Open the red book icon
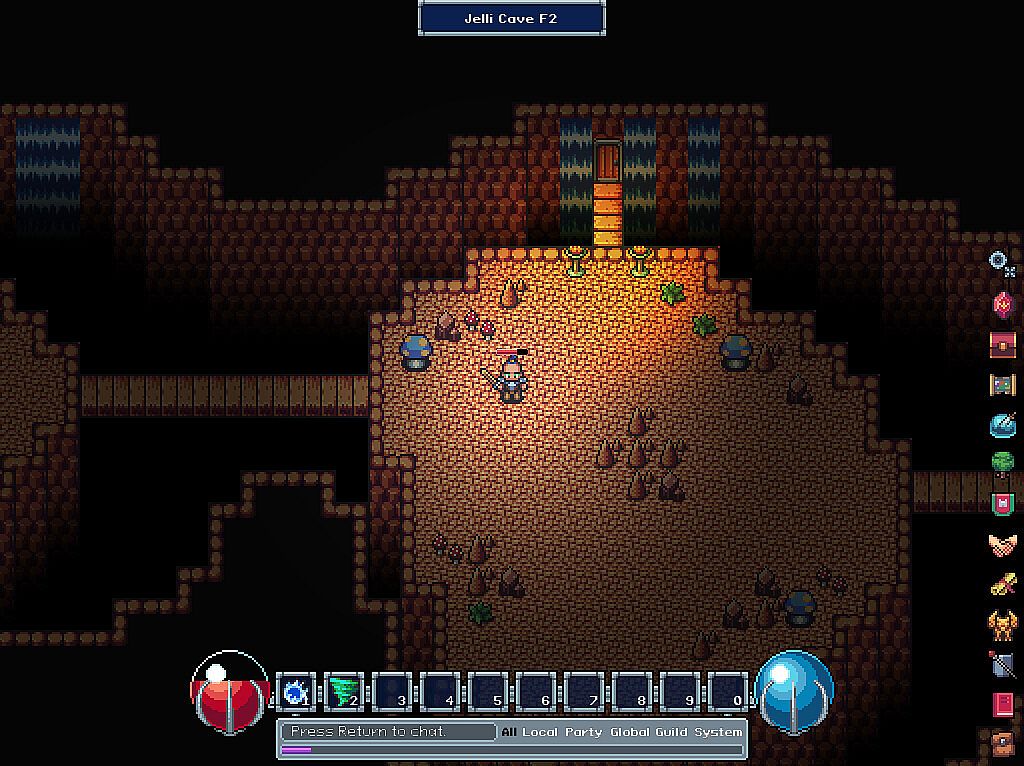 pyautogui.click(x=1002, y=705)
